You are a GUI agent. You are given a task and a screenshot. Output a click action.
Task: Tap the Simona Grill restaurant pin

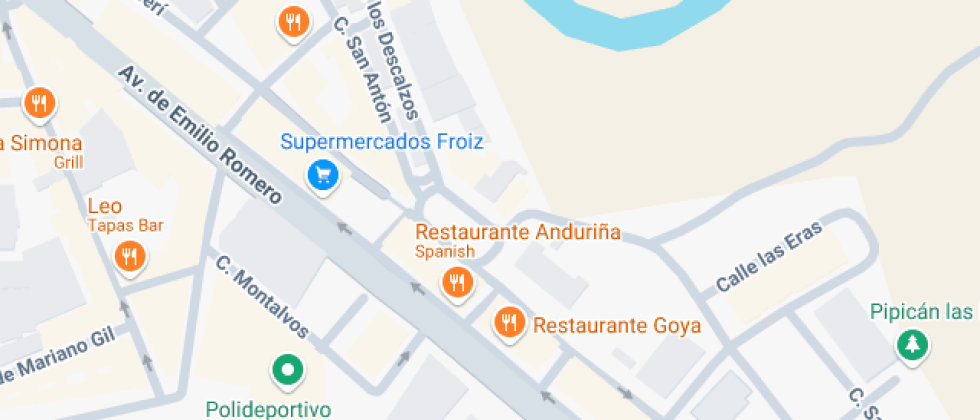coord(39,102)
